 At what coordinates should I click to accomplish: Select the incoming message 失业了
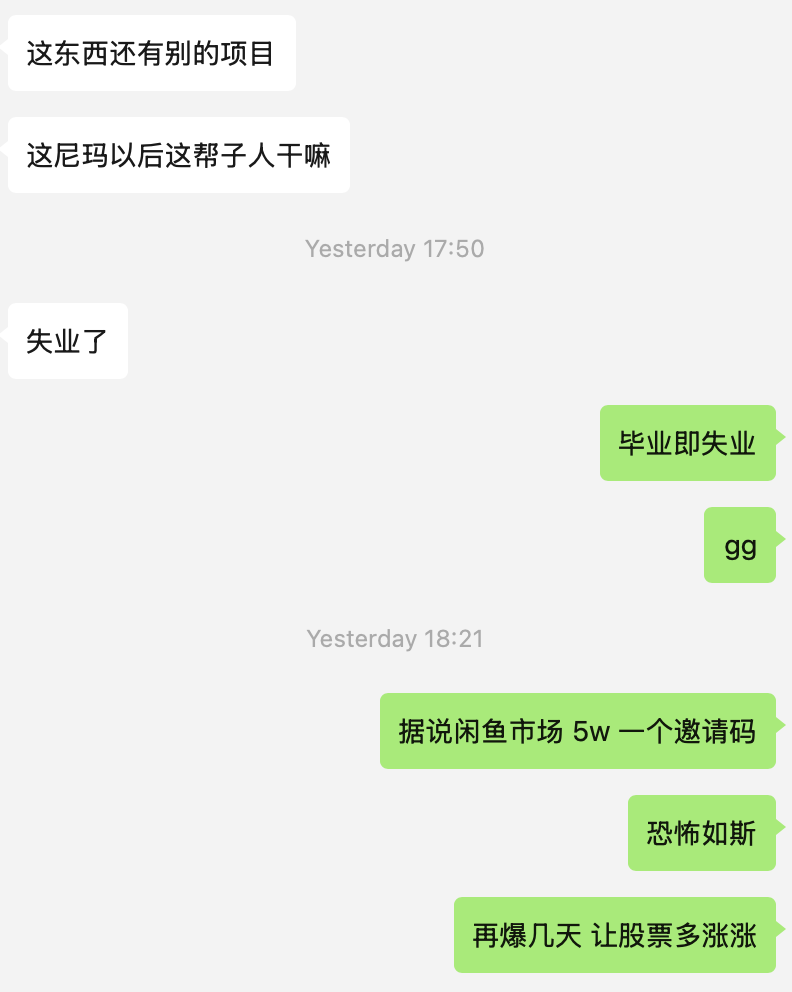[66, 341]
